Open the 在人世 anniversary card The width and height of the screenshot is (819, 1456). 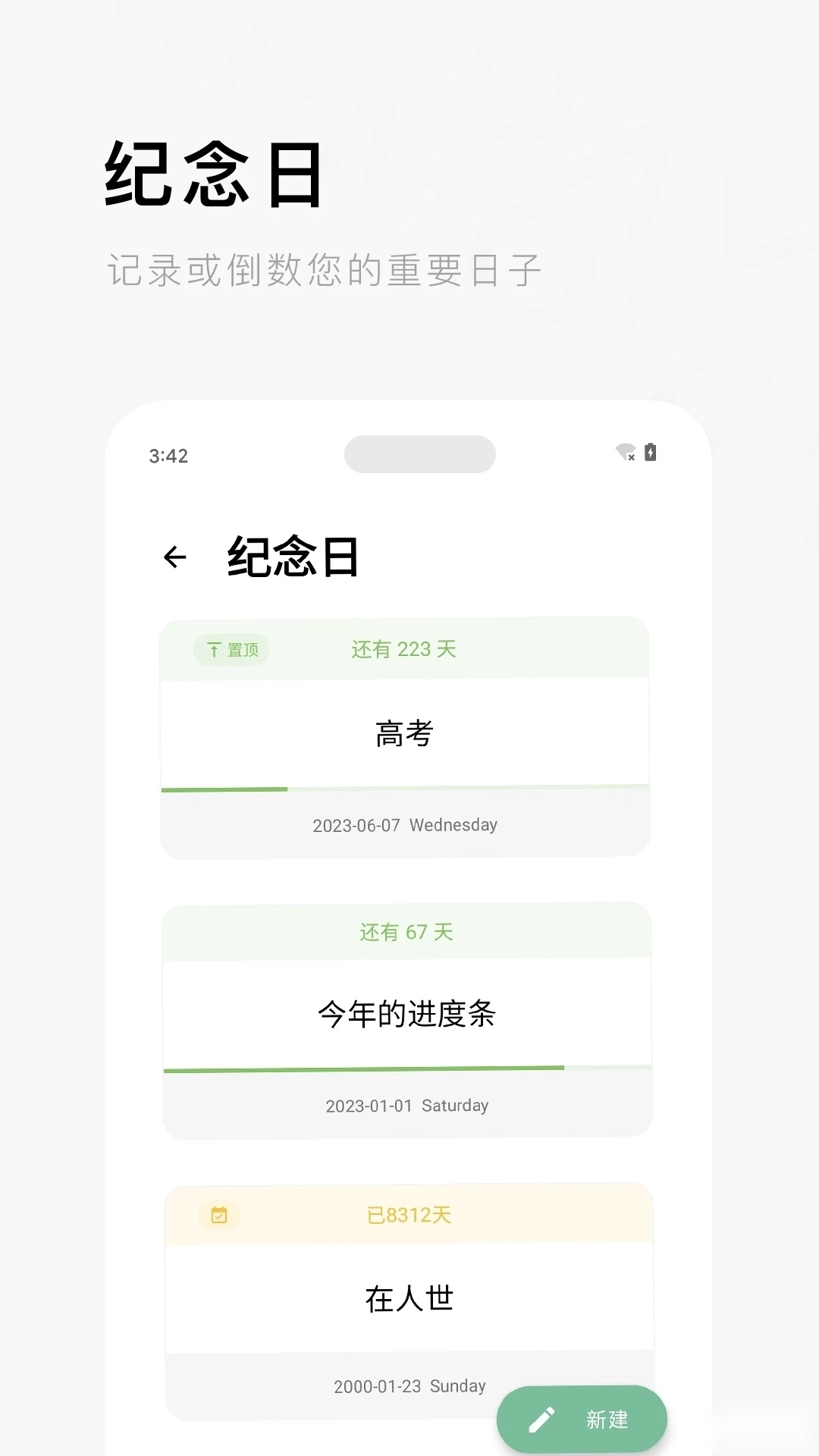pos(408,1298)
